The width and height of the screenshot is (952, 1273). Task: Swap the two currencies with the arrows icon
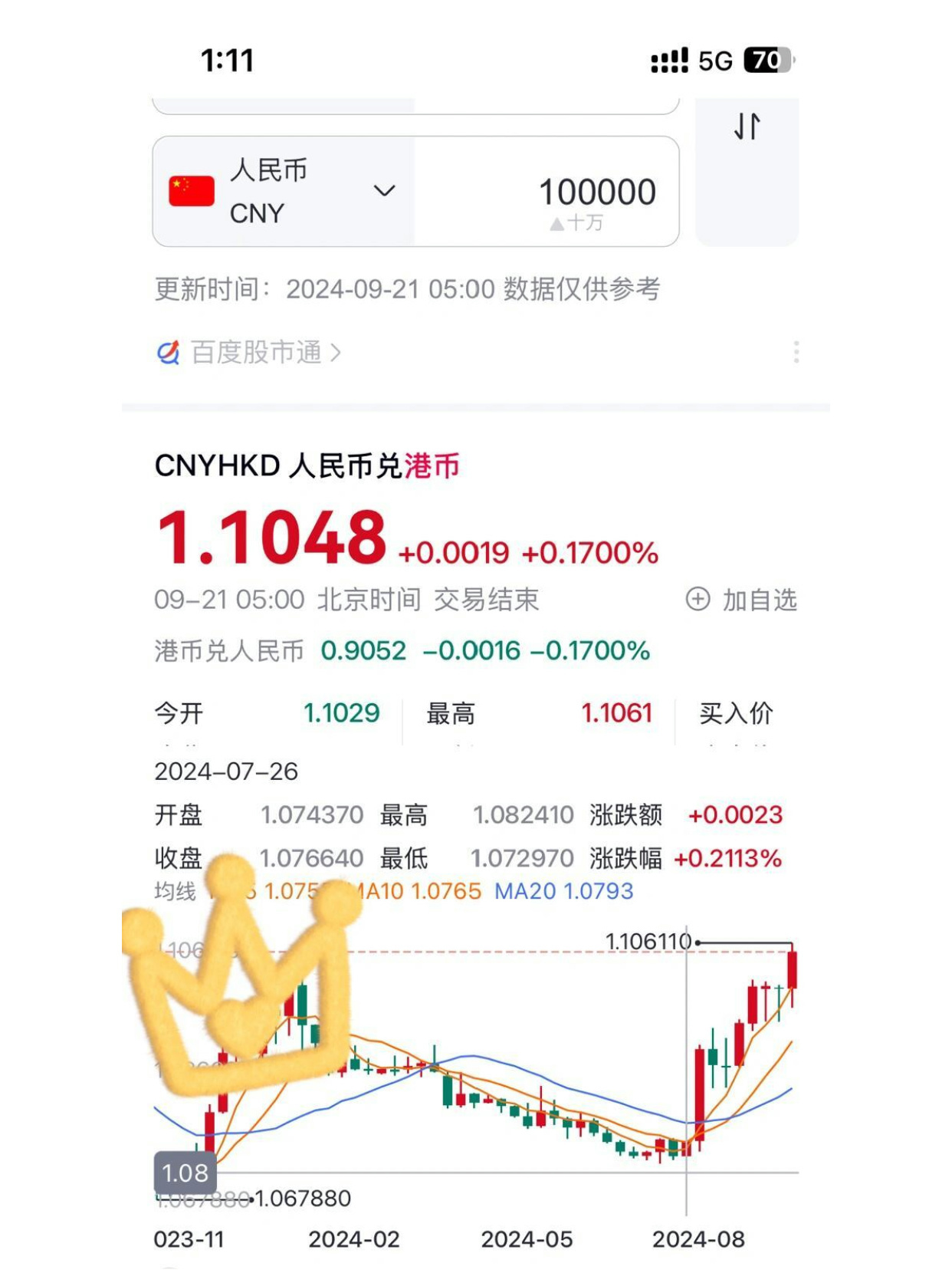(747, 127)
